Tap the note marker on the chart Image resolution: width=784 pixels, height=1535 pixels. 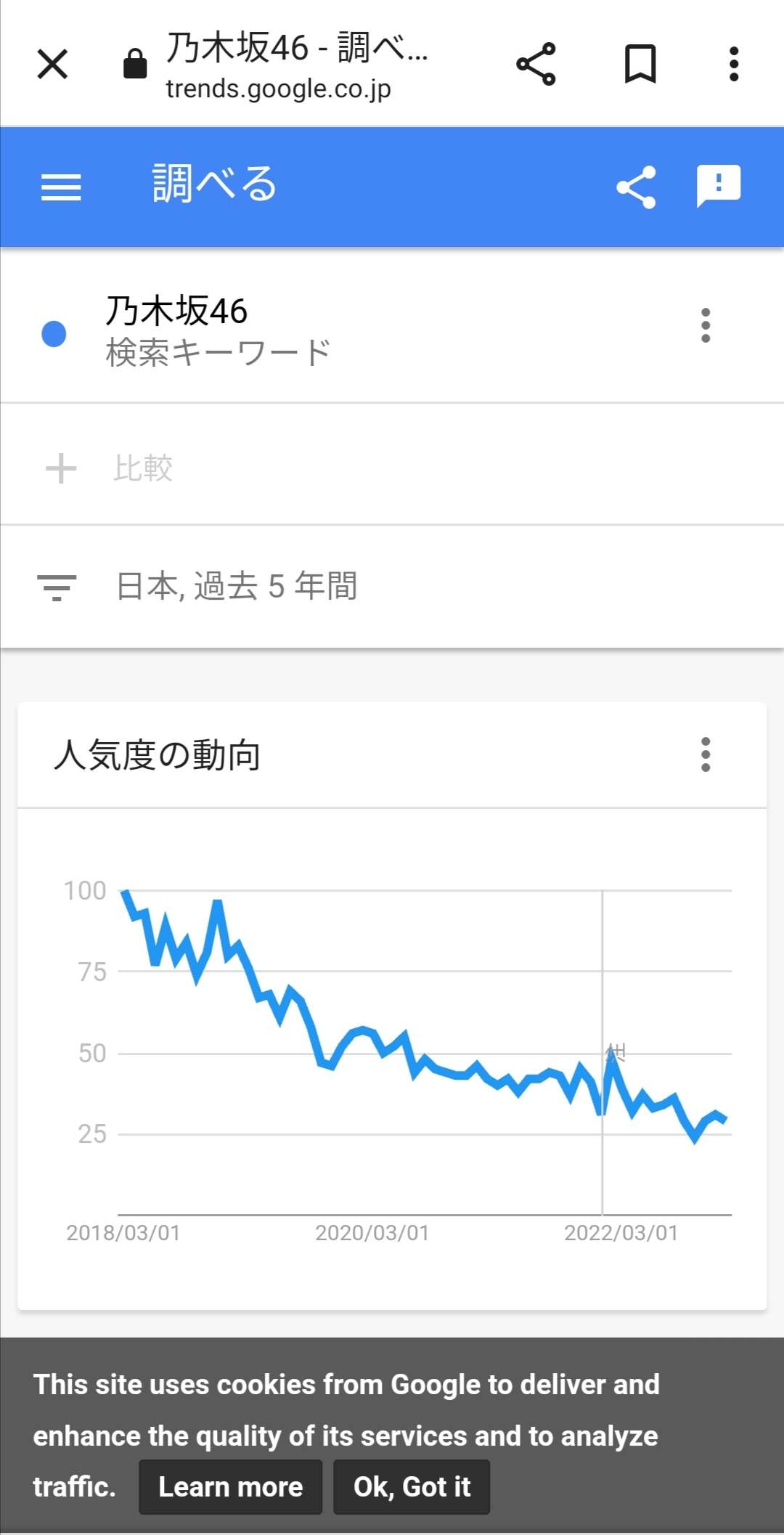click(x=616, y=1052)
